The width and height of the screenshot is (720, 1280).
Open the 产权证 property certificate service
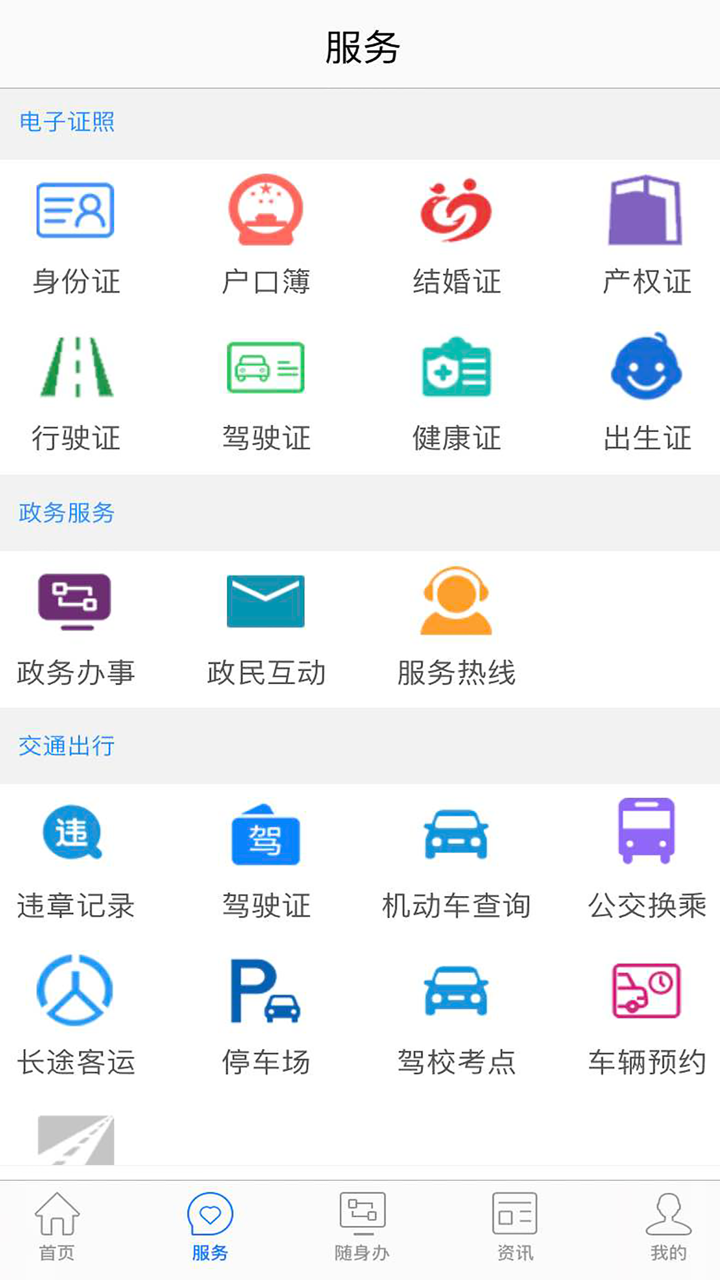click(645, 230)
